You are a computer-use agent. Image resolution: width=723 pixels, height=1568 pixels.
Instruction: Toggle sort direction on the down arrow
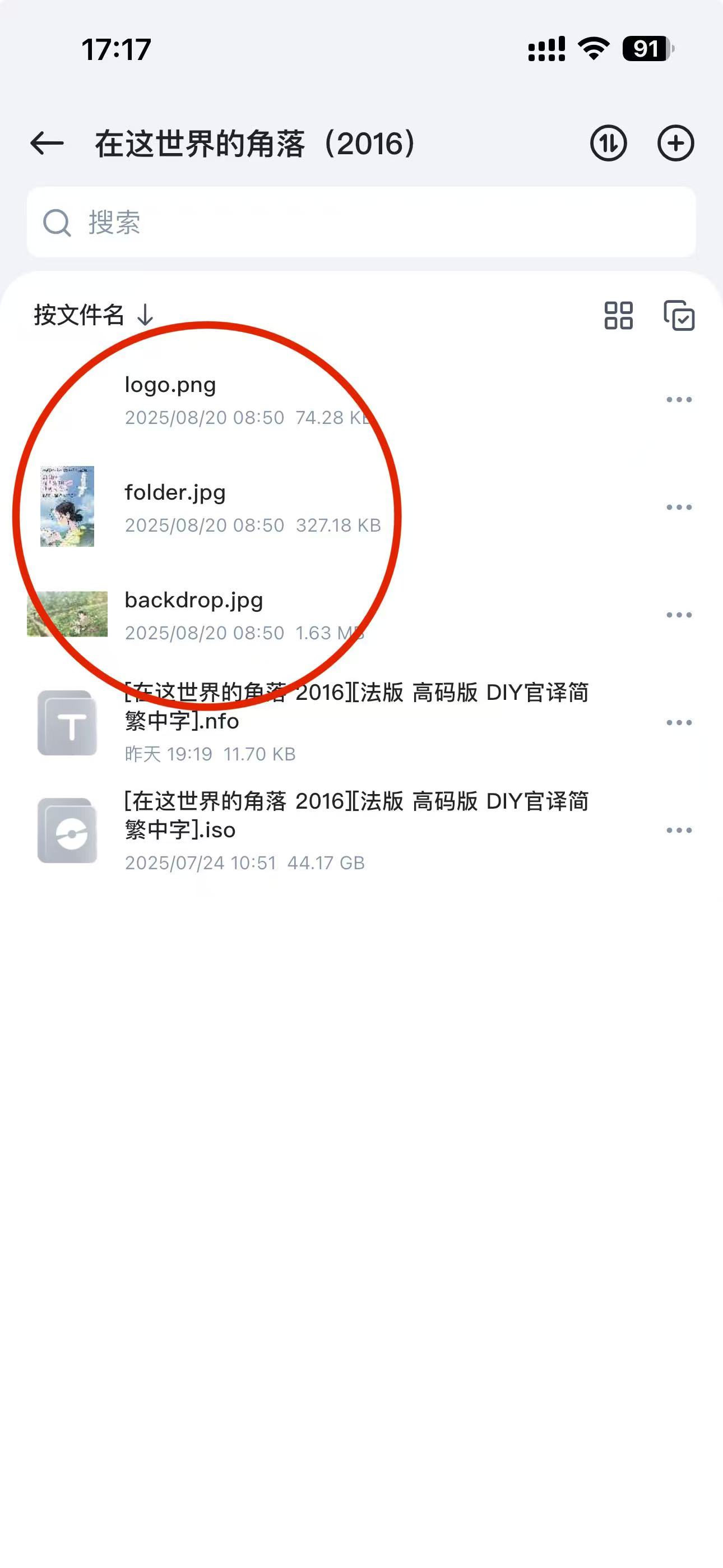tap(143, 316)
